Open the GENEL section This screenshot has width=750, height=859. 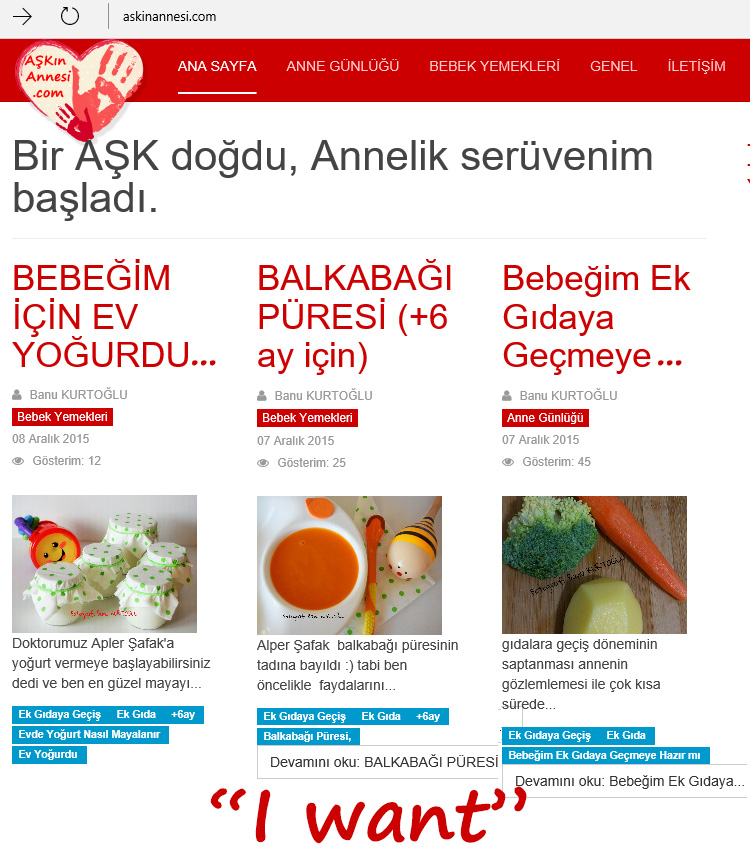click(x=613, y=66)
